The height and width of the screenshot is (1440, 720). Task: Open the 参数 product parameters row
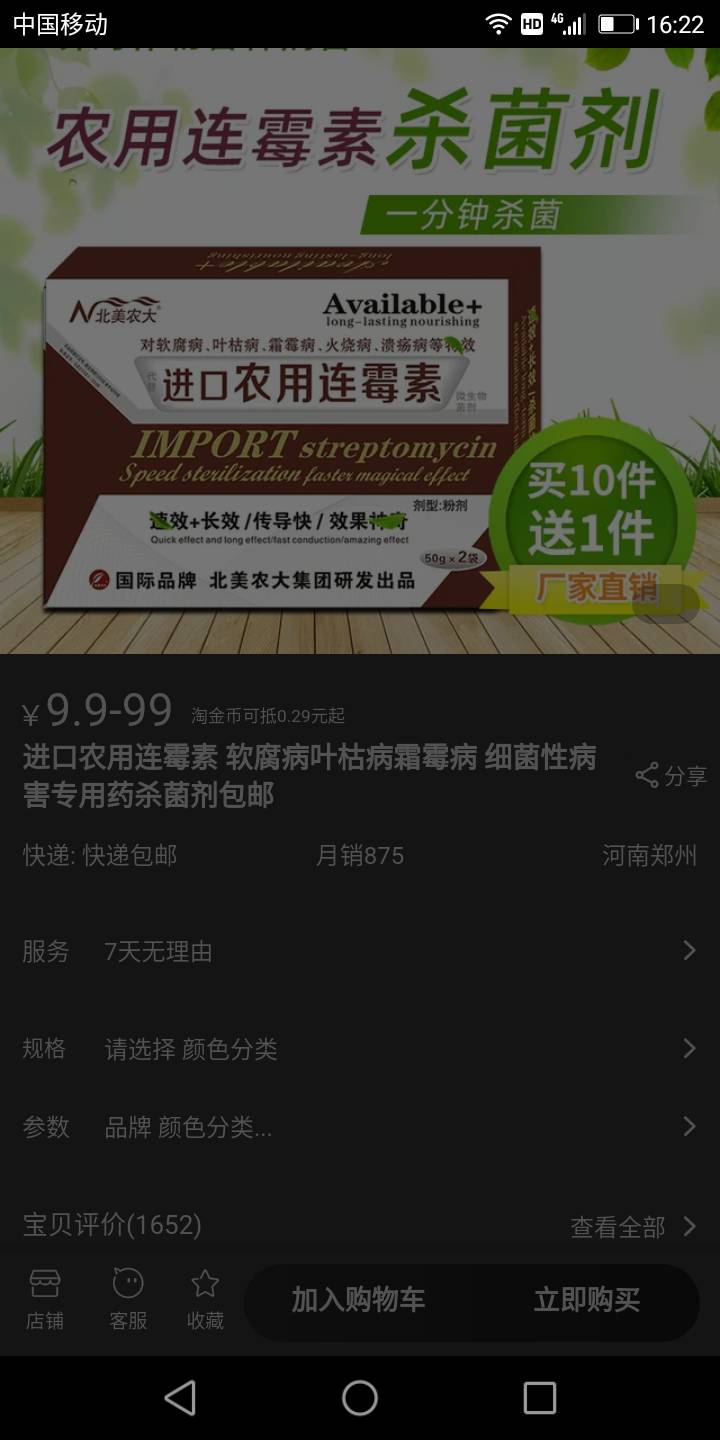point(360,1128)
